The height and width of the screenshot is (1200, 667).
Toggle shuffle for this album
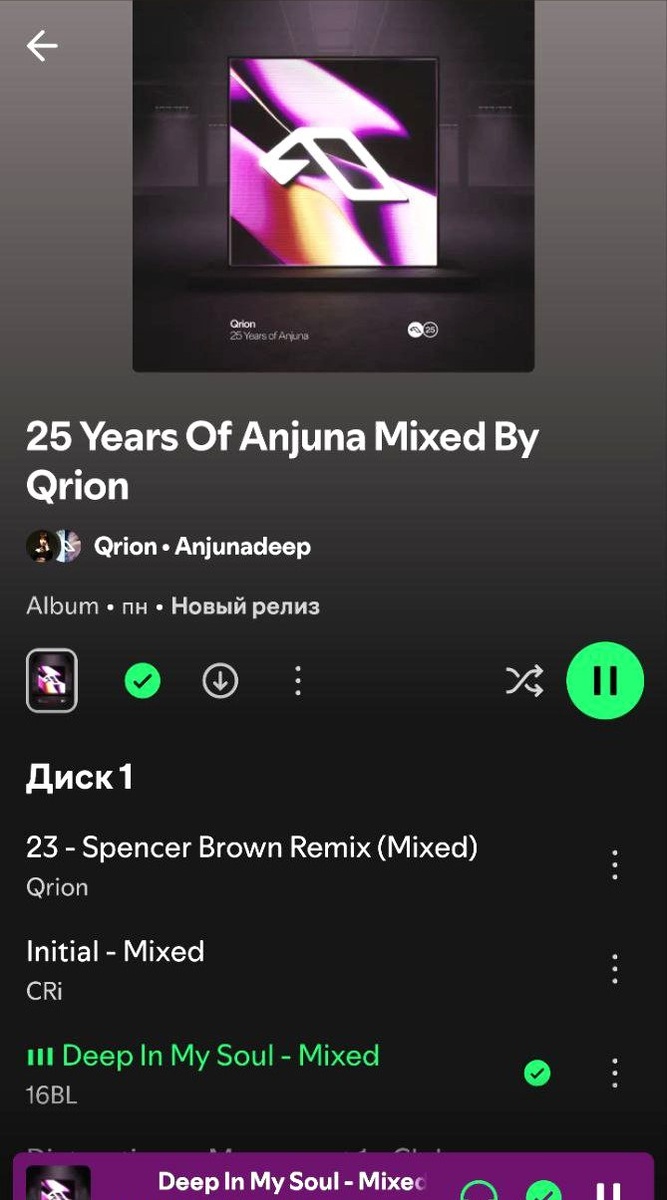pos(524,682)
